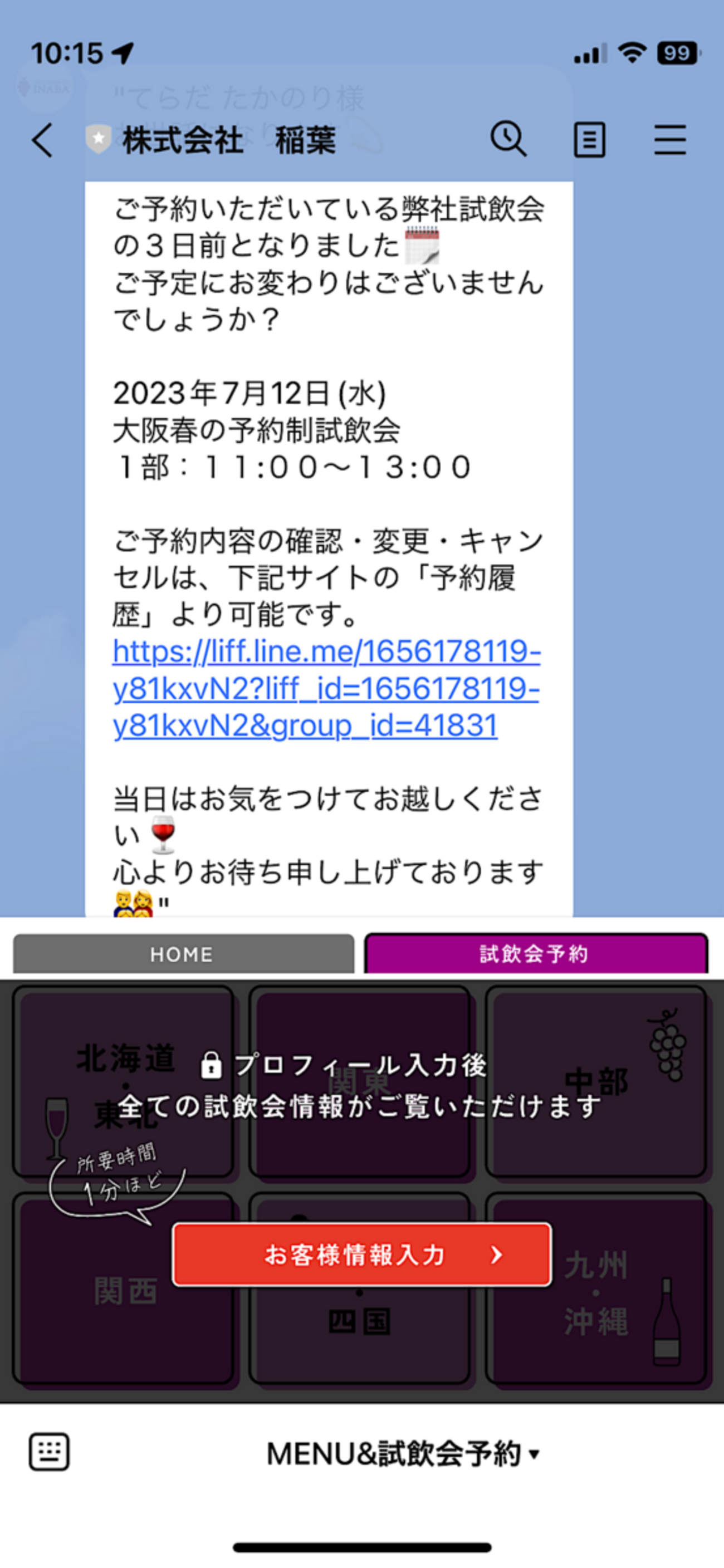Viewport: 724px width, 1568px height.
Task: Open the liff.line.me reservation link
Action: click(x=326, y=688)
